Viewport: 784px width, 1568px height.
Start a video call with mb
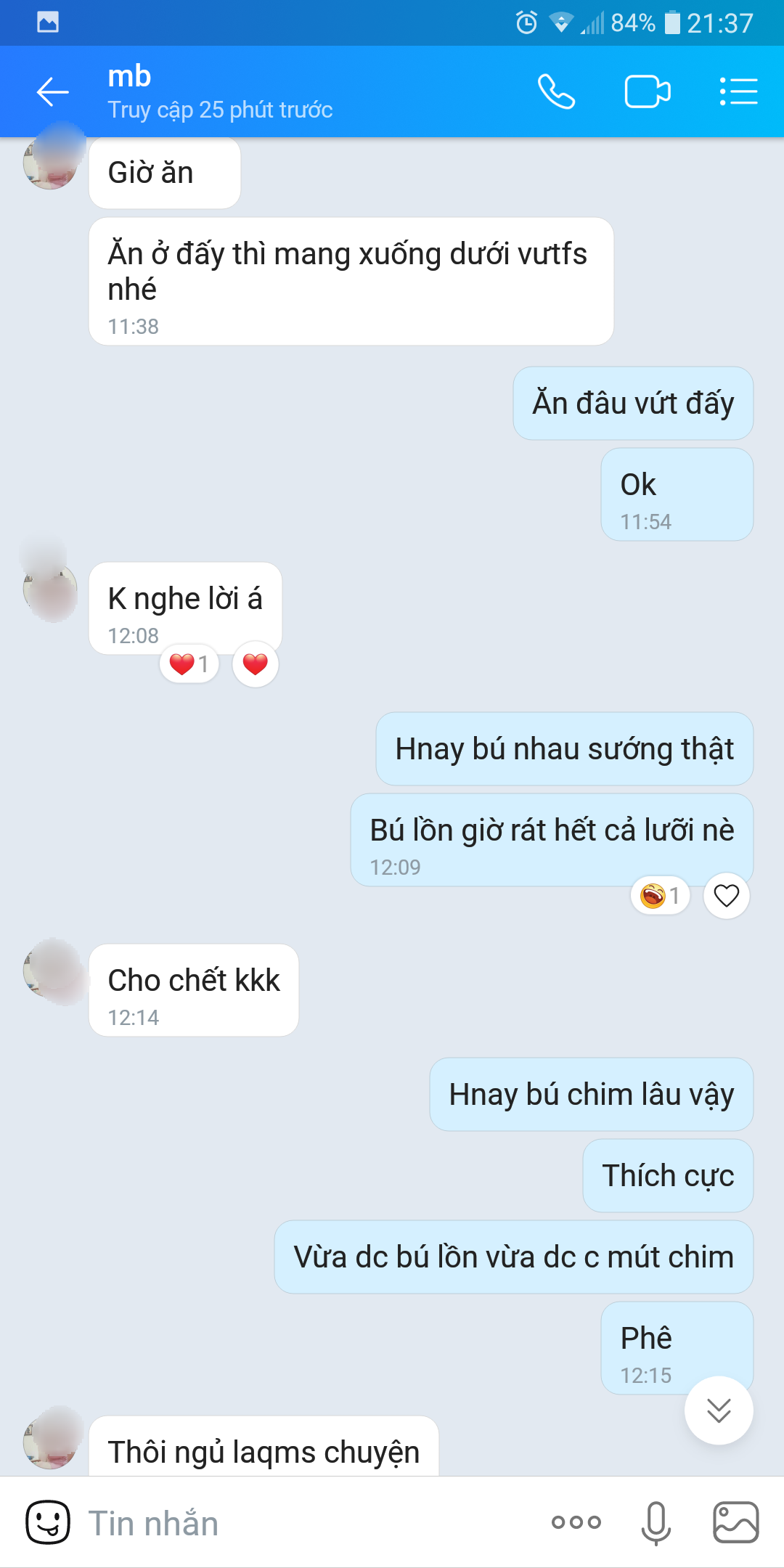tap(647, 92)
